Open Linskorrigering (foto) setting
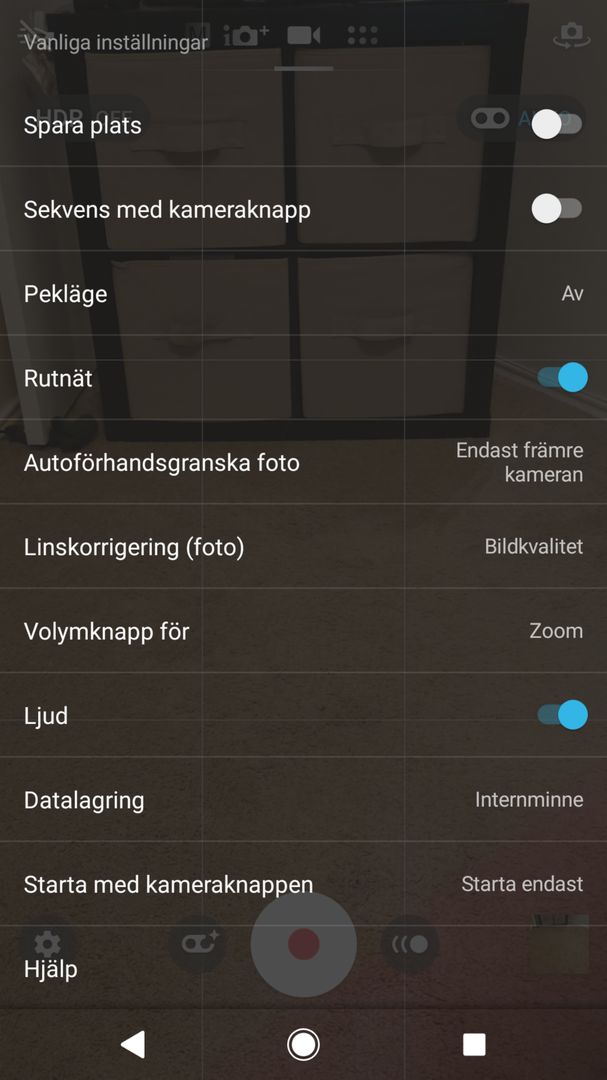 click(x=303, y=547)
